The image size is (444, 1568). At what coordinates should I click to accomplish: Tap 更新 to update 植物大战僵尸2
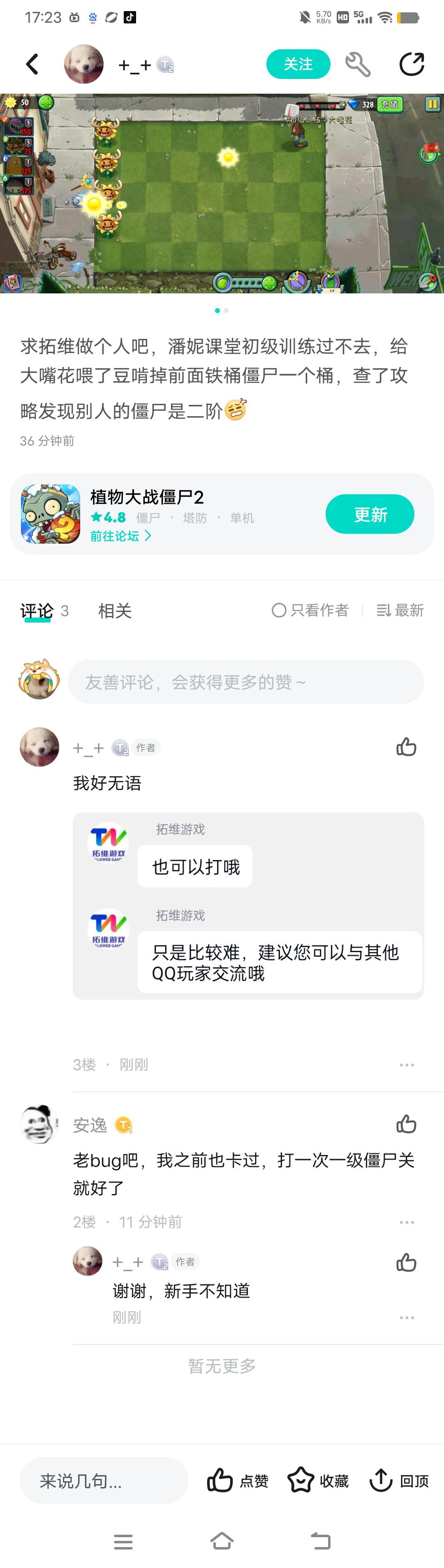click(370, 514)
